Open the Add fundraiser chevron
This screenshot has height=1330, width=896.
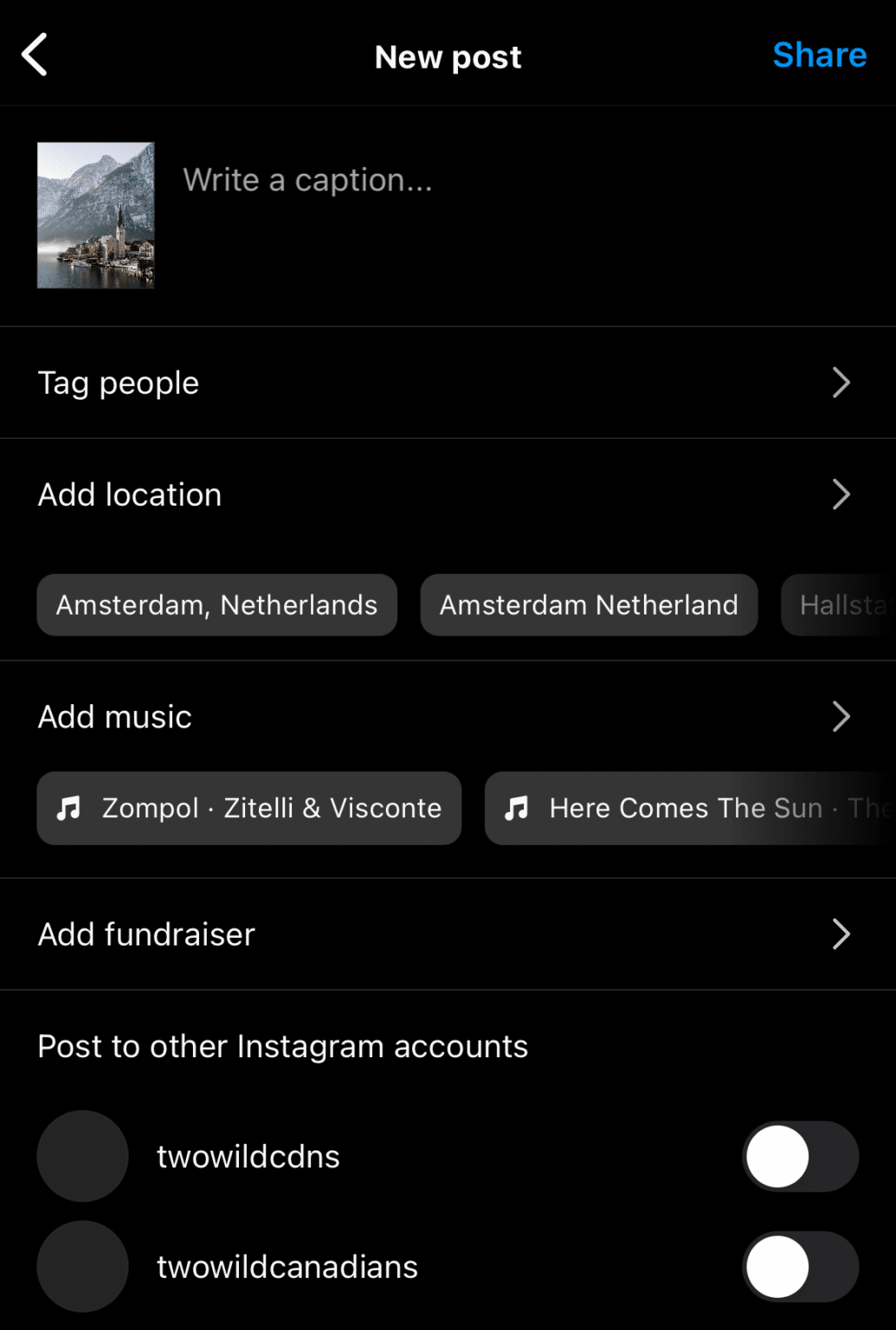tap(841, 934)
